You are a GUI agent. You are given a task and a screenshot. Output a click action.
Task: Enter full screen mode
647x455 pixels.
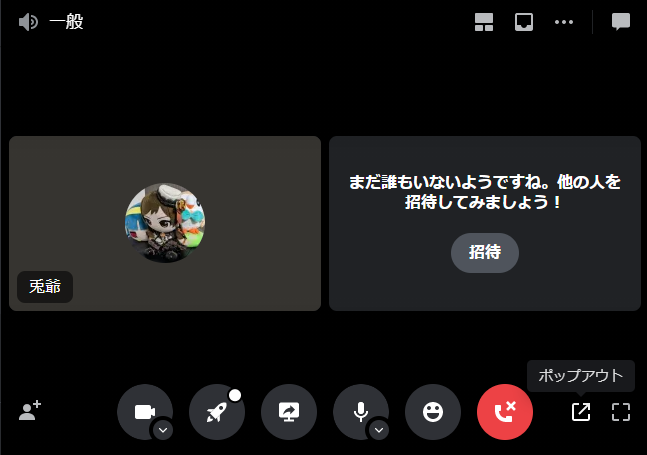coord(621,411)
